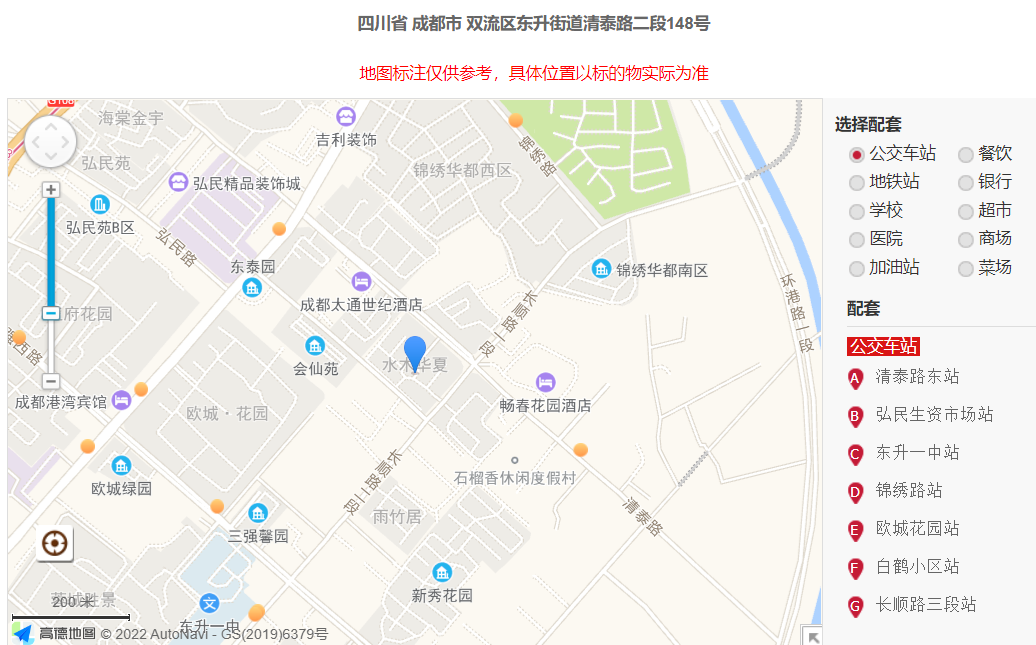Image resolution: width=1036 pixels, height=645 pixels.
Task: Tap the map pan direction control
Action: click(x=50, y=143)
